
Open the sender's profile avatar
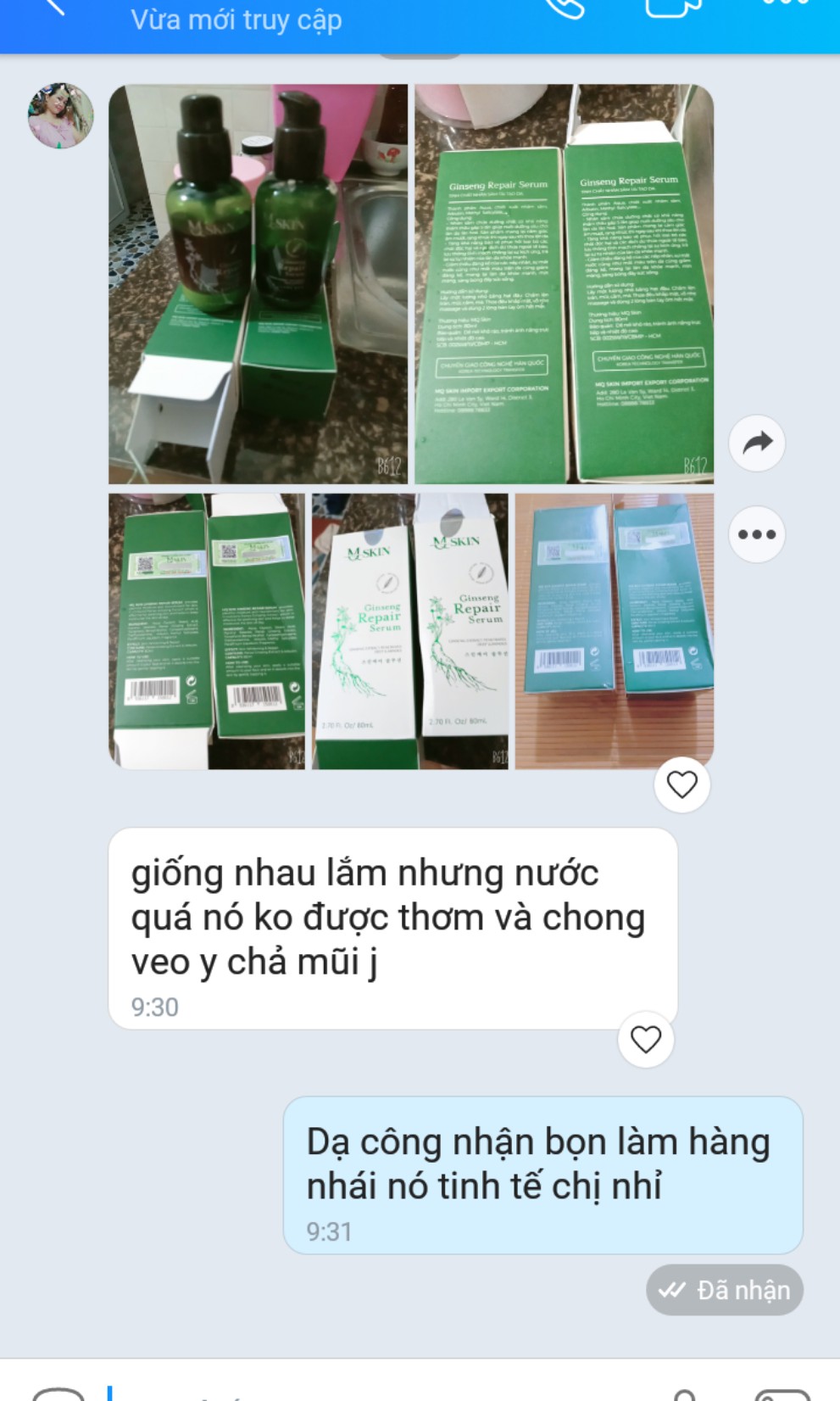click(x=61, y=116)
